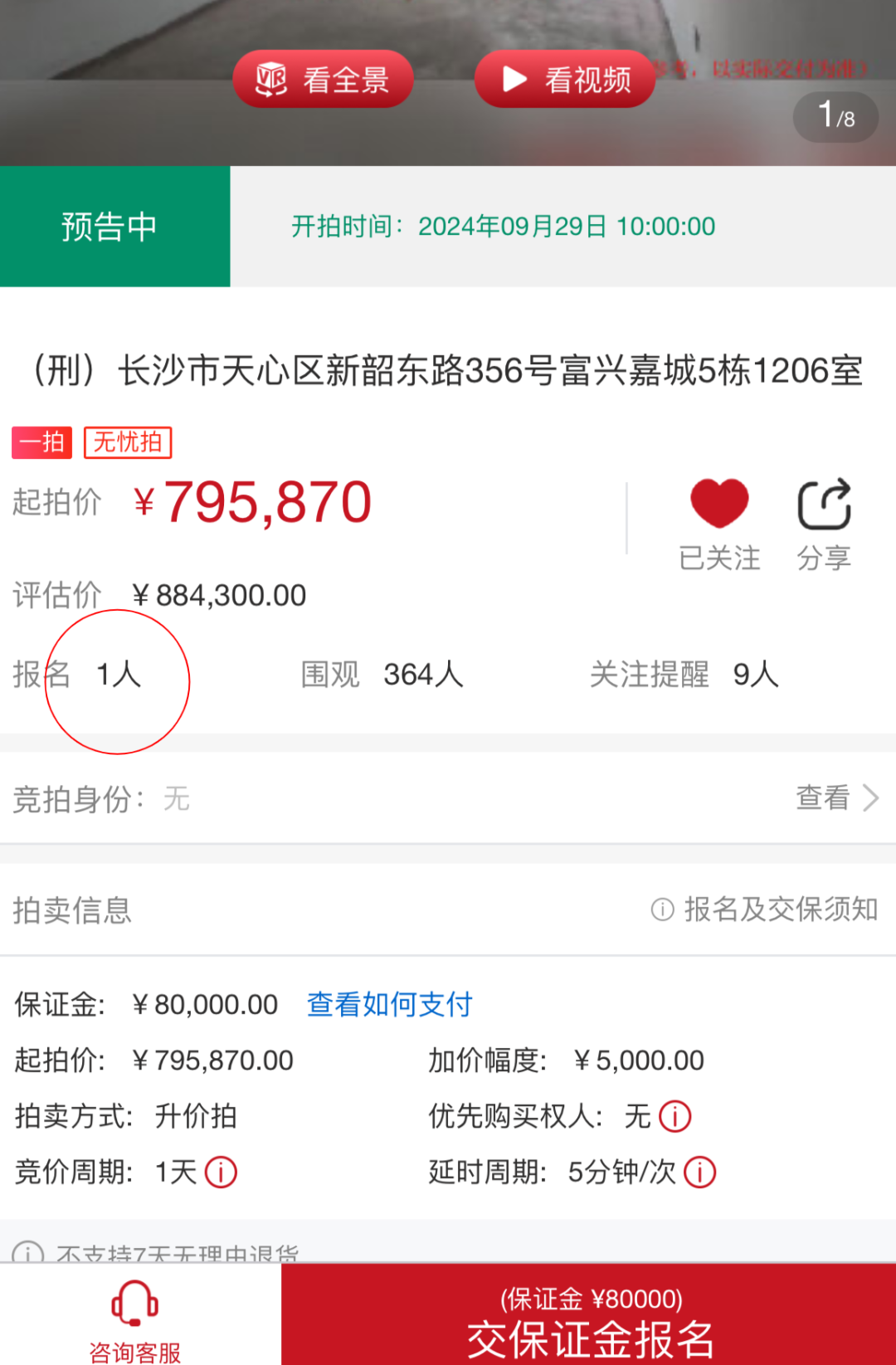Share this auction listing
This screenshot has height=1365, width=896.
(824, 522)
